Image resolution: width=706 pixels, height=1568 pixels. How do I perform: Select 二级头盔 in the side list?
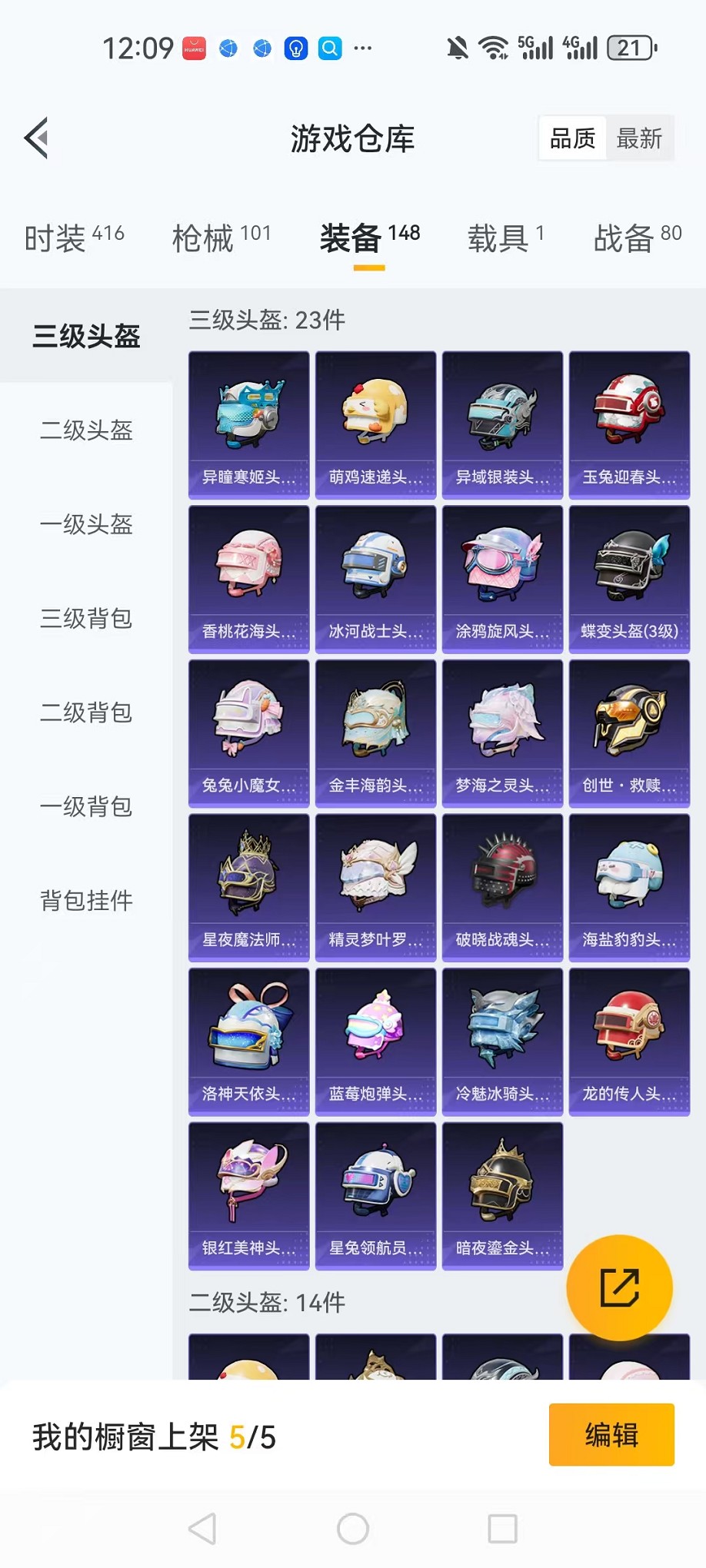86,430
